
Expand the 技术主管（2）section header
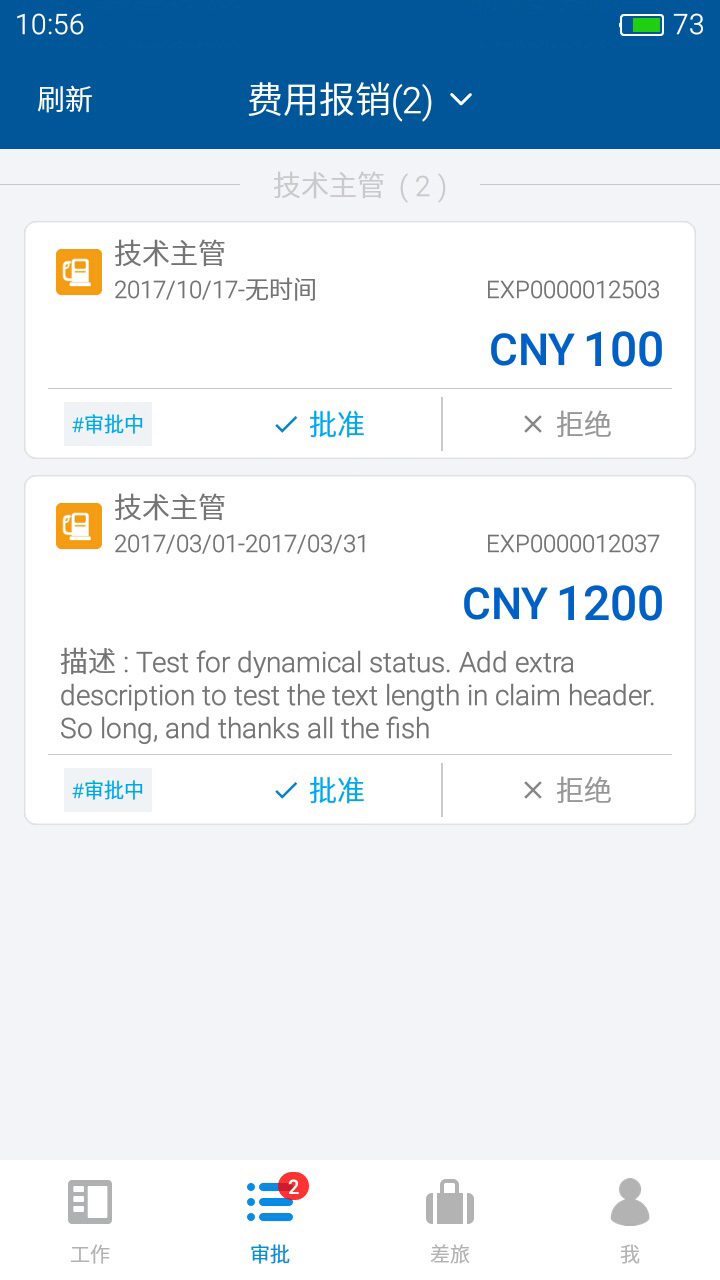tap(360, 186)
